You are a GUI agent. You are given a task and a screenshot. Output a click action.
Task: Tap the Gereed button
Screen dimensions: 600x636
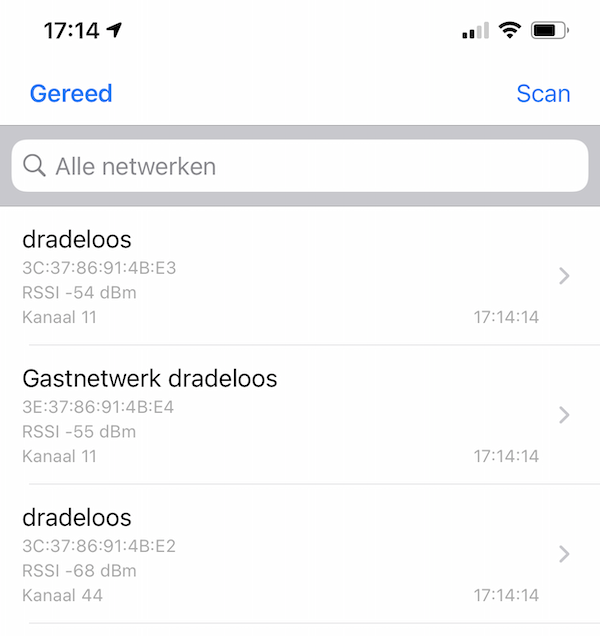71,93
